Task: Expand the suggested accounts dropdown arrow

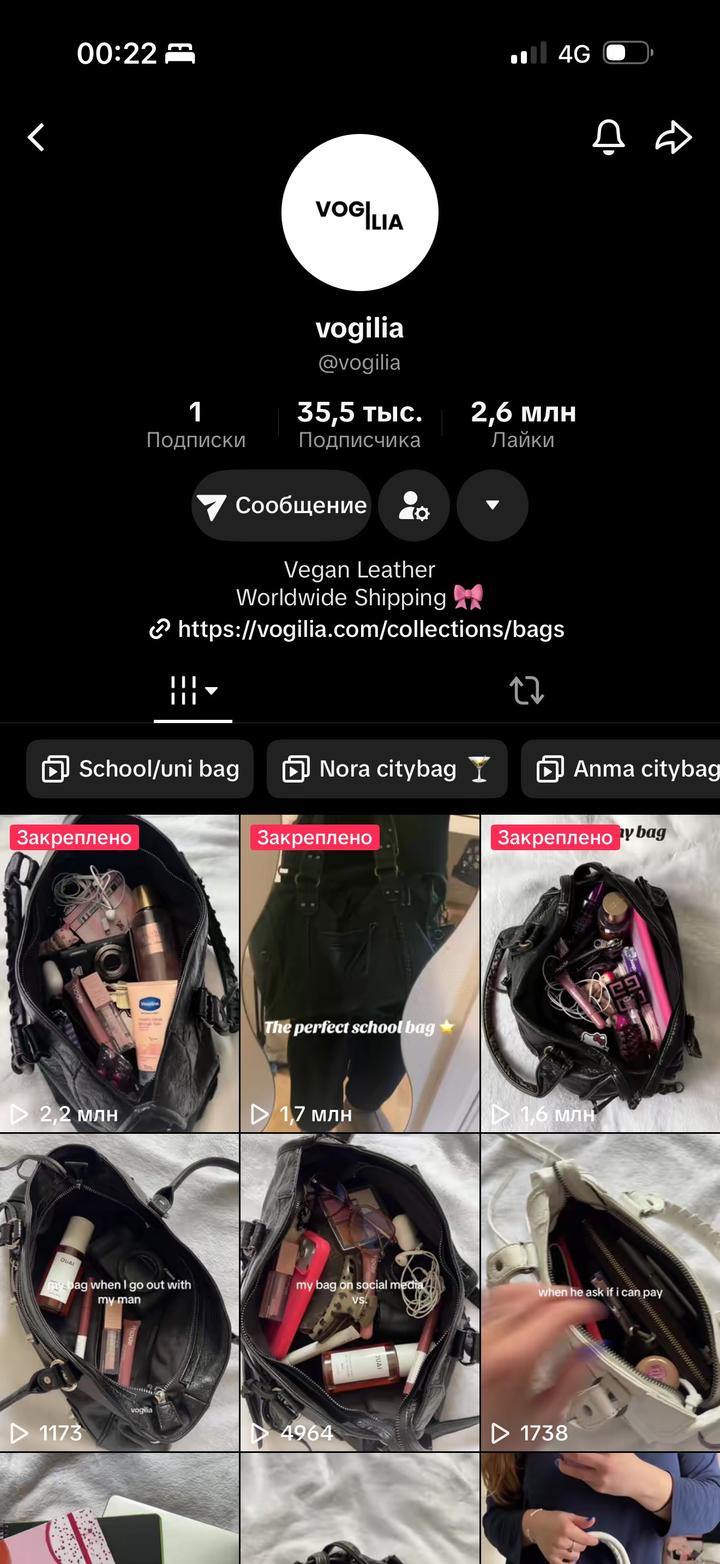Action: click(492, 506)
